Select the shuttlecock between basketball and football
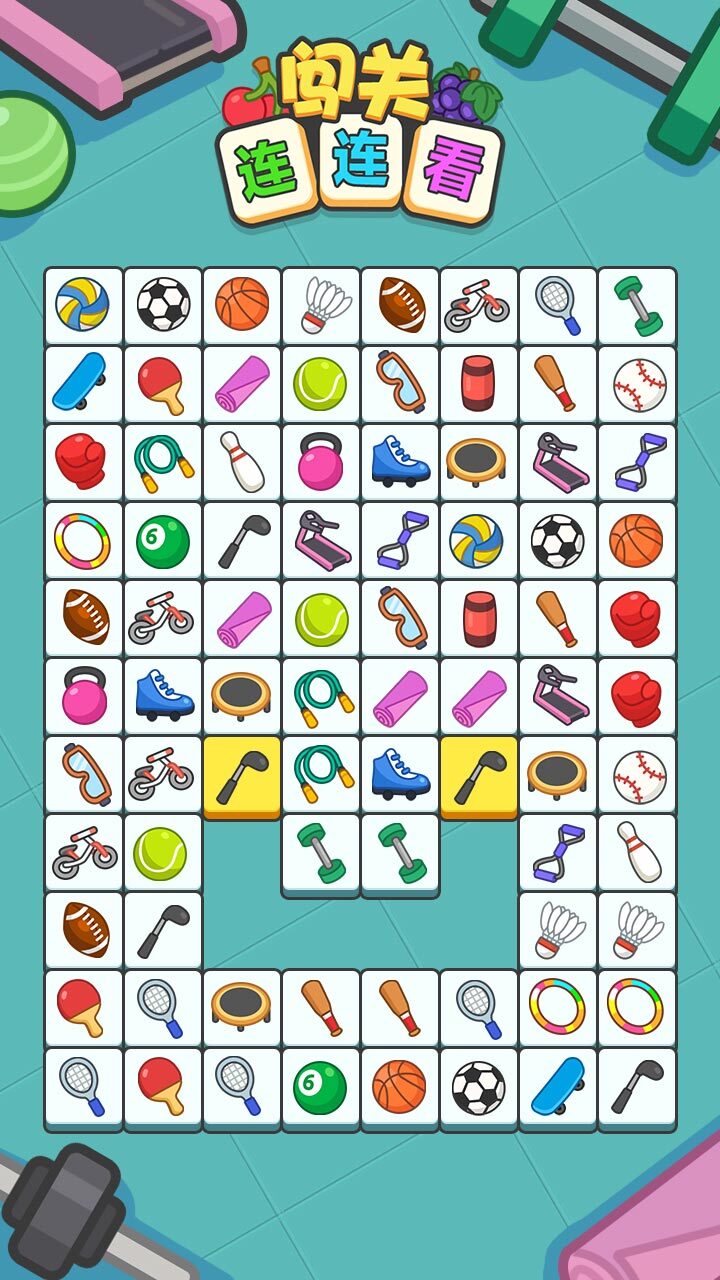 (320, 305)
